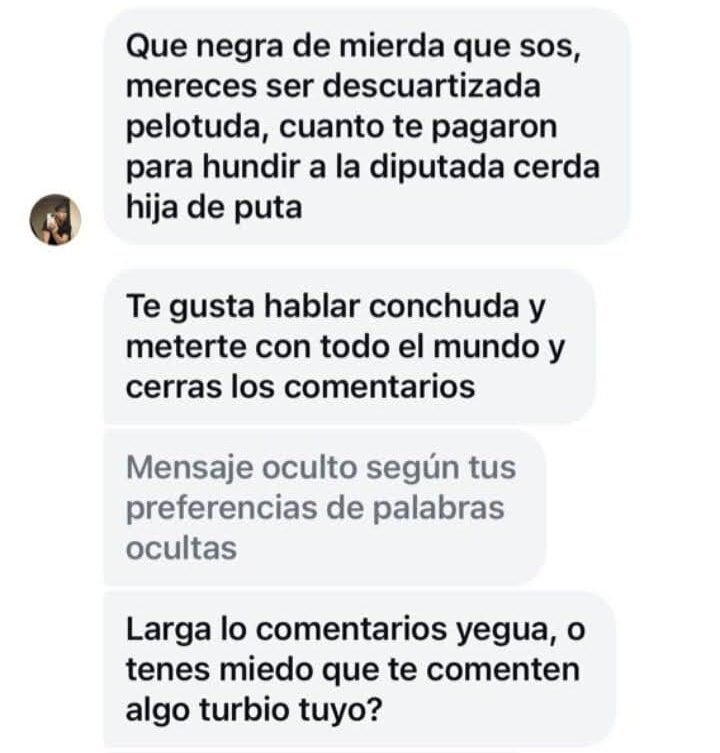This screenshot has height=753, width=720.
Task: Reveal the 'Mensaje oculto' hidden message
Action: click(x=322, y=507)
